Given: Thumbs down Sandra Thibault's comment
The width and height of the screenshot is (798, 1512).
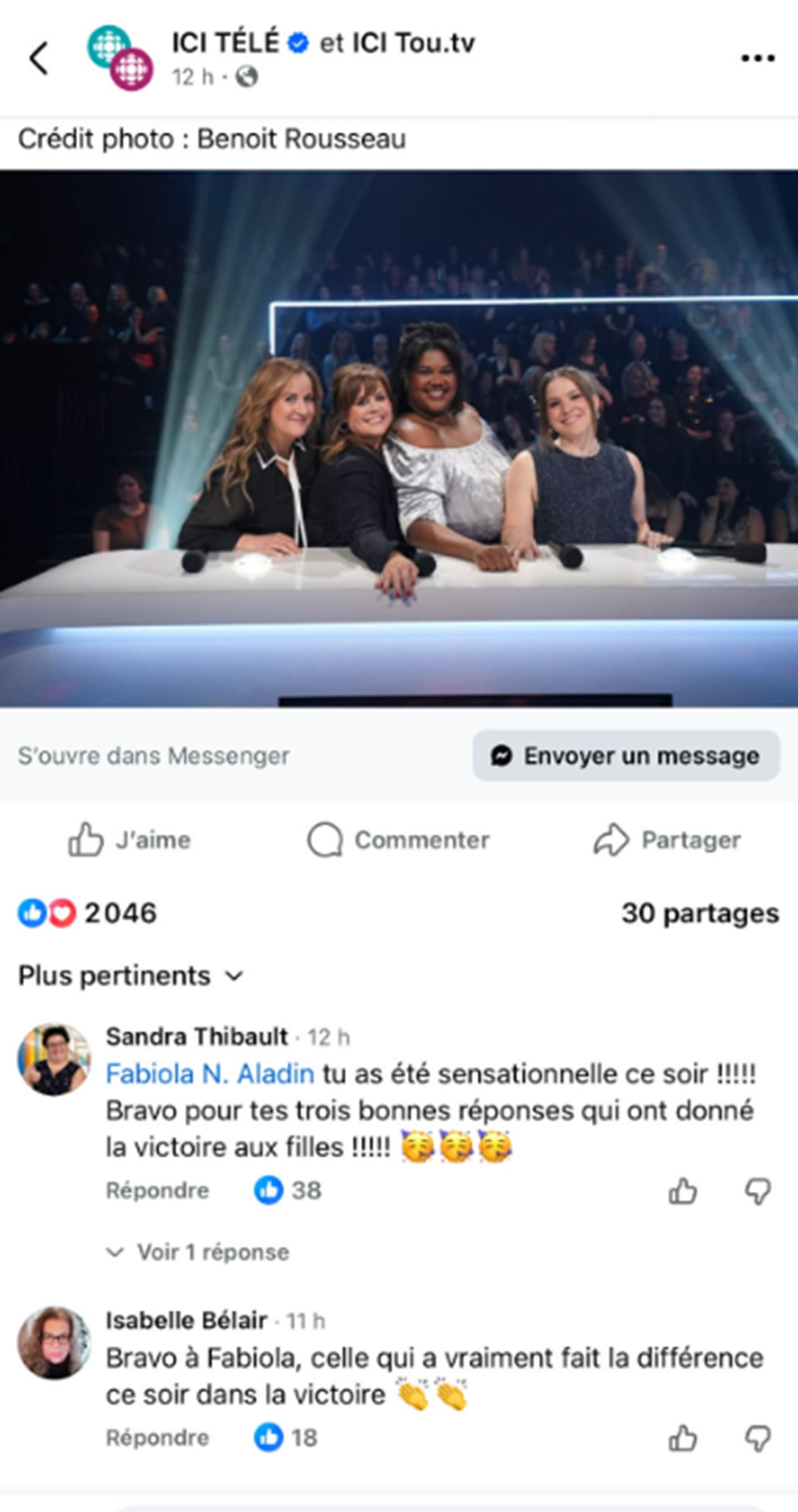Looking at the screenshot, I should click(757, 1191).
